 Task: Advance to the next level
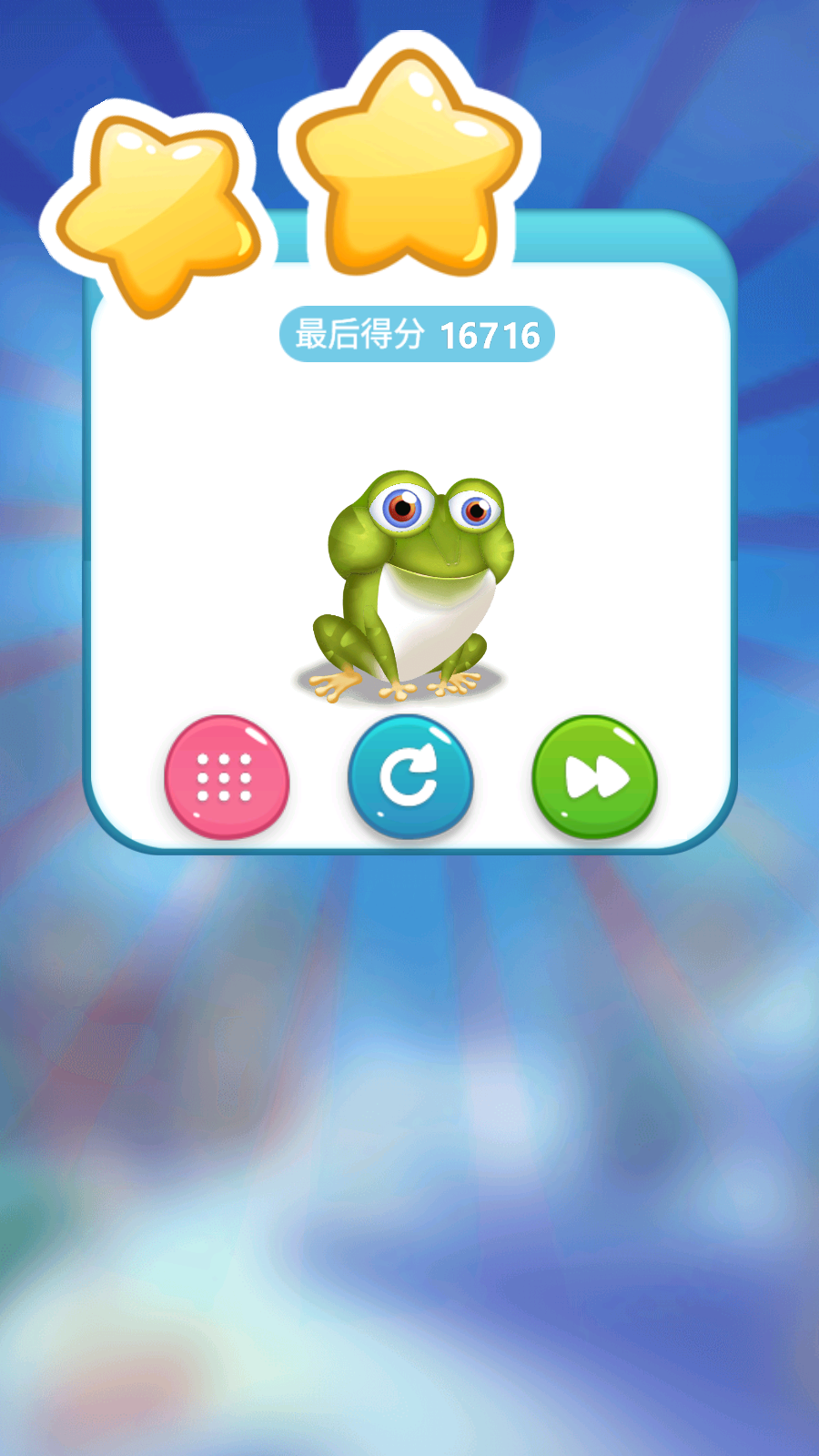[x=594, y=777]
